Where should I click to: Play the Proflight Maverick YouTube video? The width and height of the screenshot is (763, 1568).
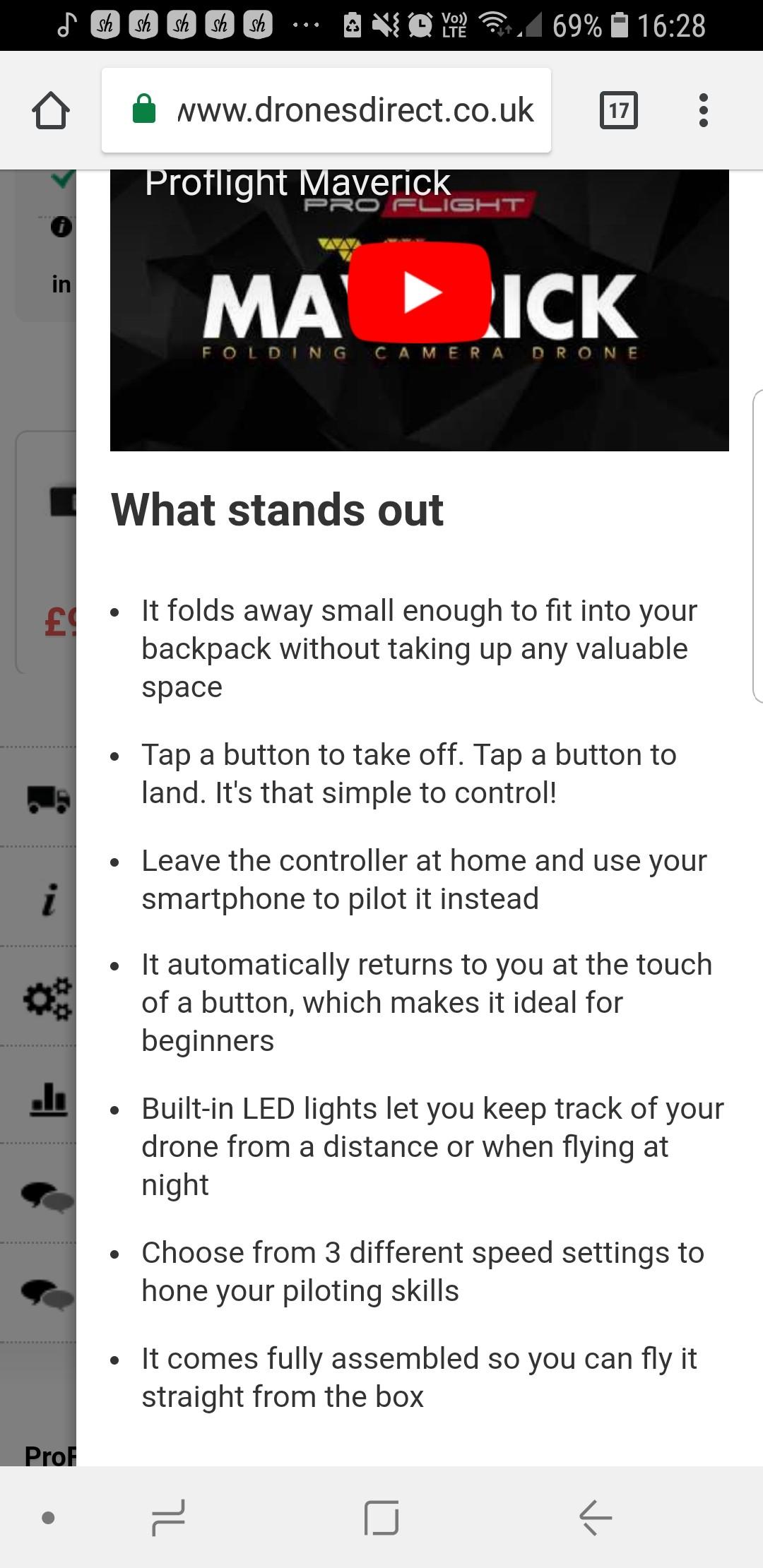point(420,292)
